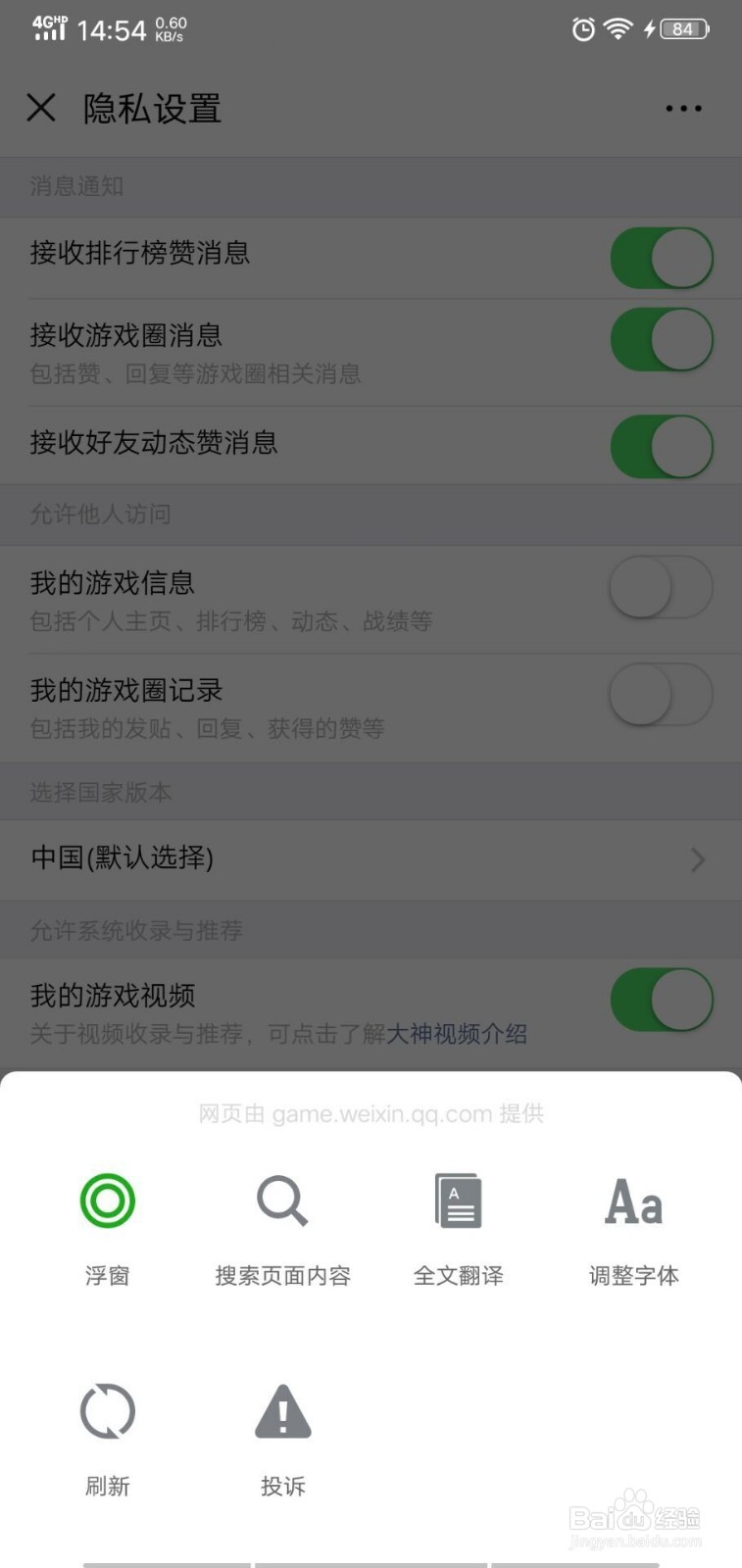This screenshot has width=742, height=1568.
Task: Turn off 接收游戏圈消息
Action: coord(662,339)
